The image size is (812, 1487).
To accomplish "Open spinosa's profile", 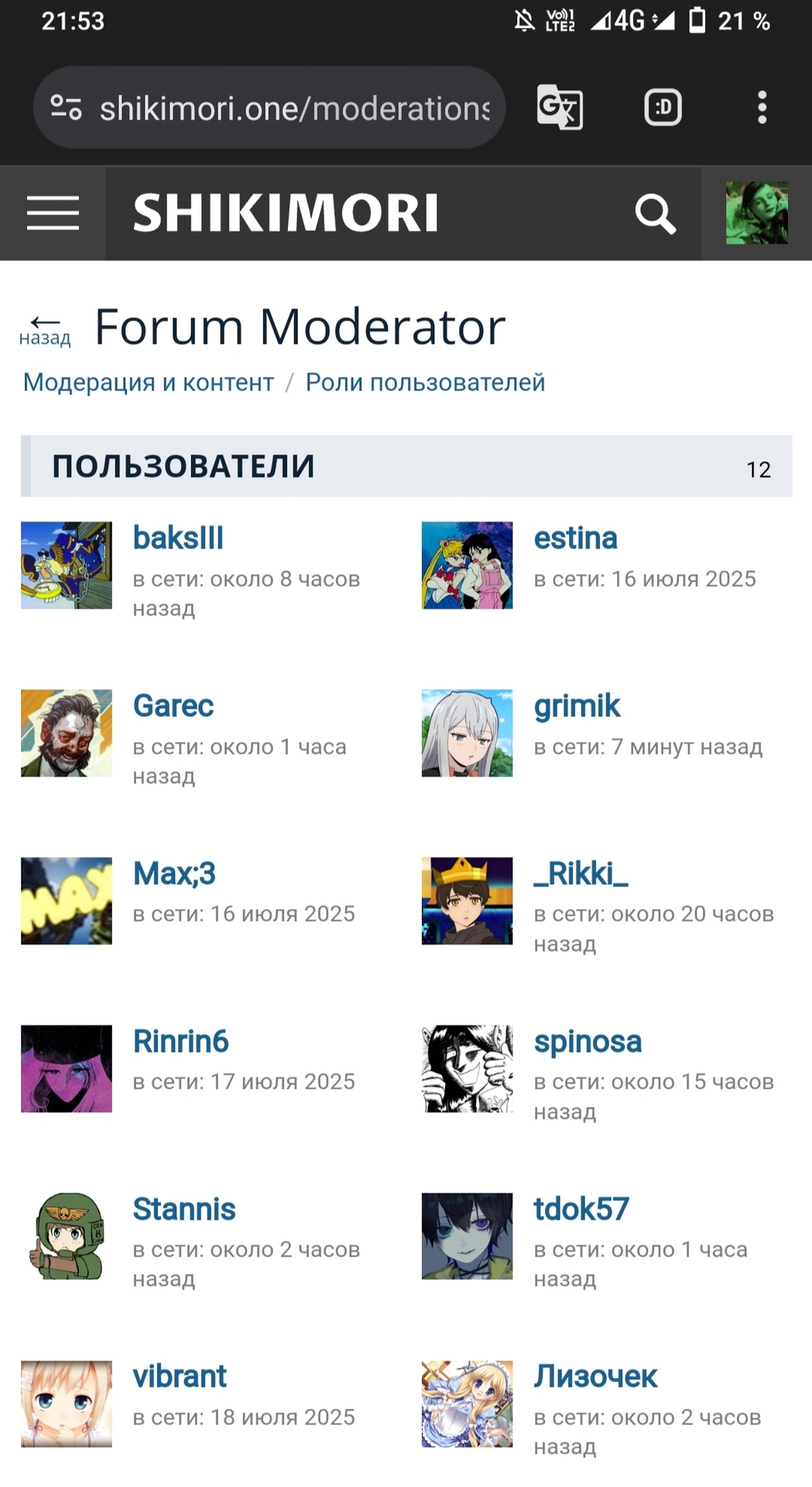I will coord(588,1042).
